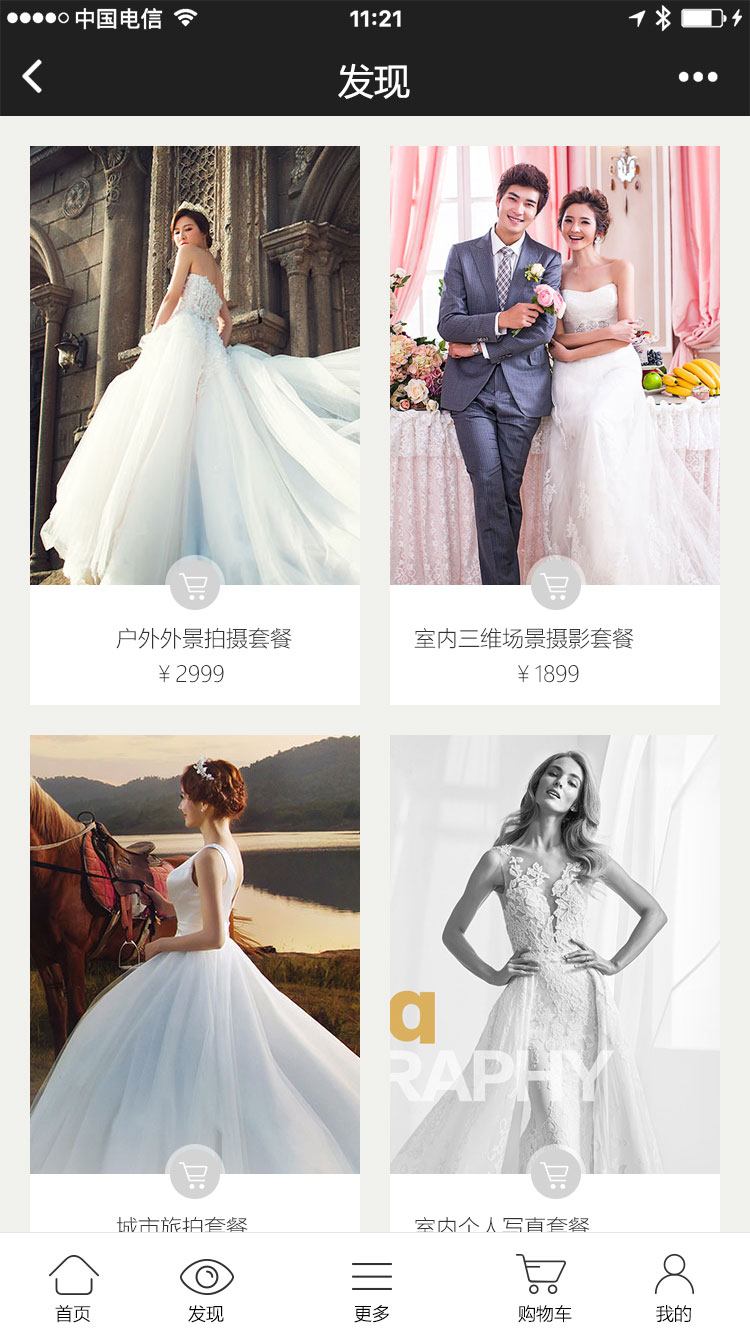
Task: Switch to the 我的 tab
Action: pyautogui.click(x=674, y=1288)
